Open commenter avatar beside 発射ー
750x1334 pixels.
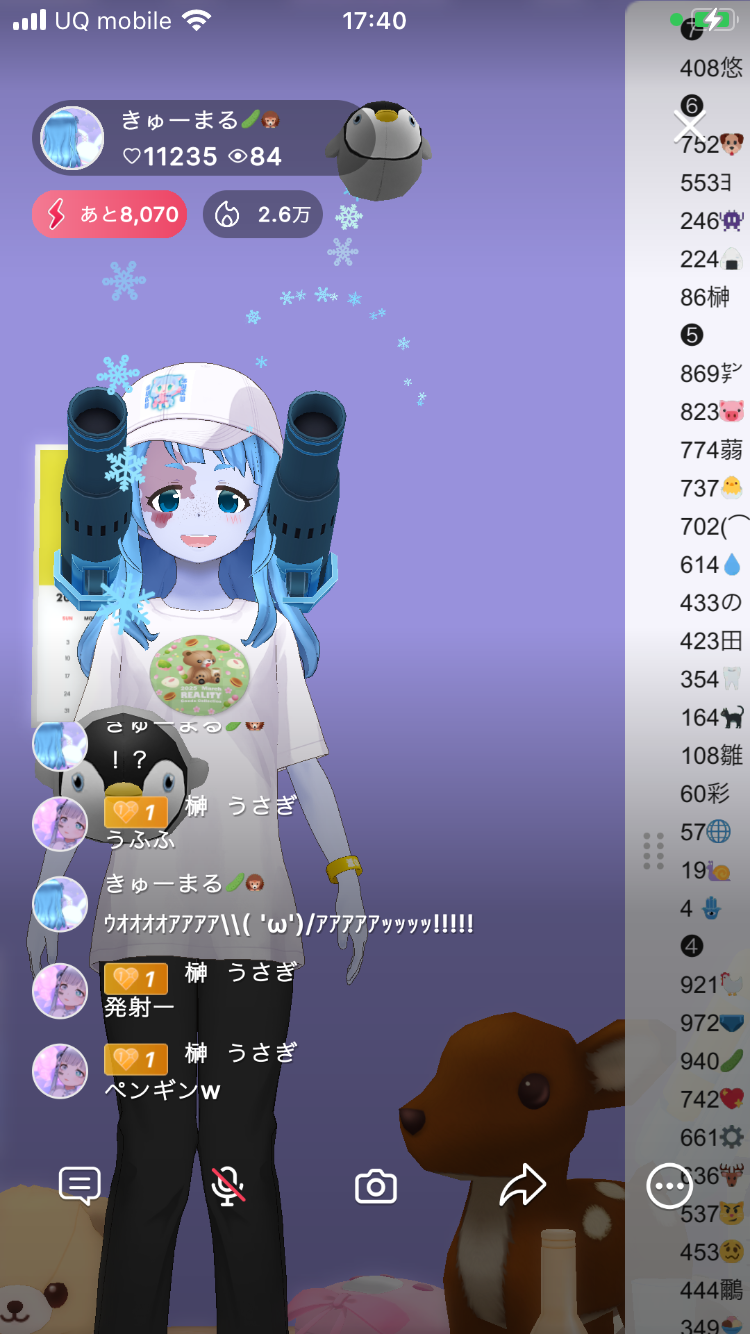click(60, 990)
